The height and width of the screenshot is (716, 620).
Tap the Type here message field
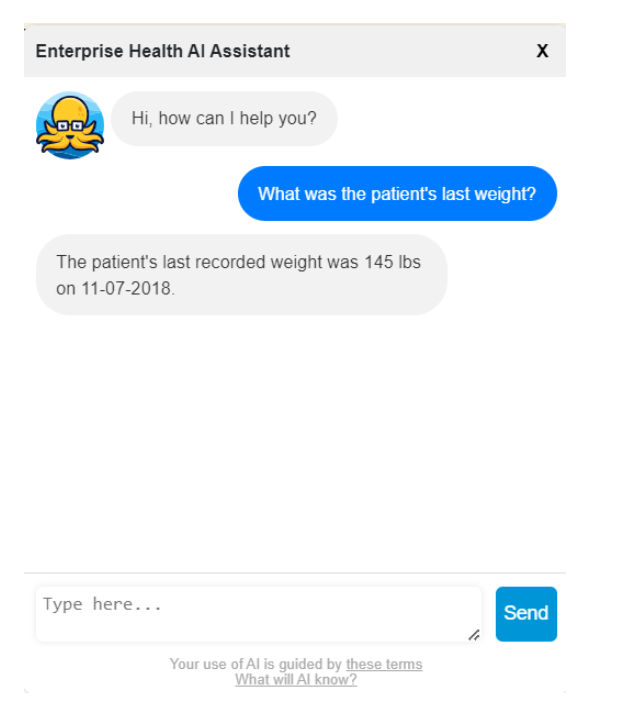pos(258,613)
